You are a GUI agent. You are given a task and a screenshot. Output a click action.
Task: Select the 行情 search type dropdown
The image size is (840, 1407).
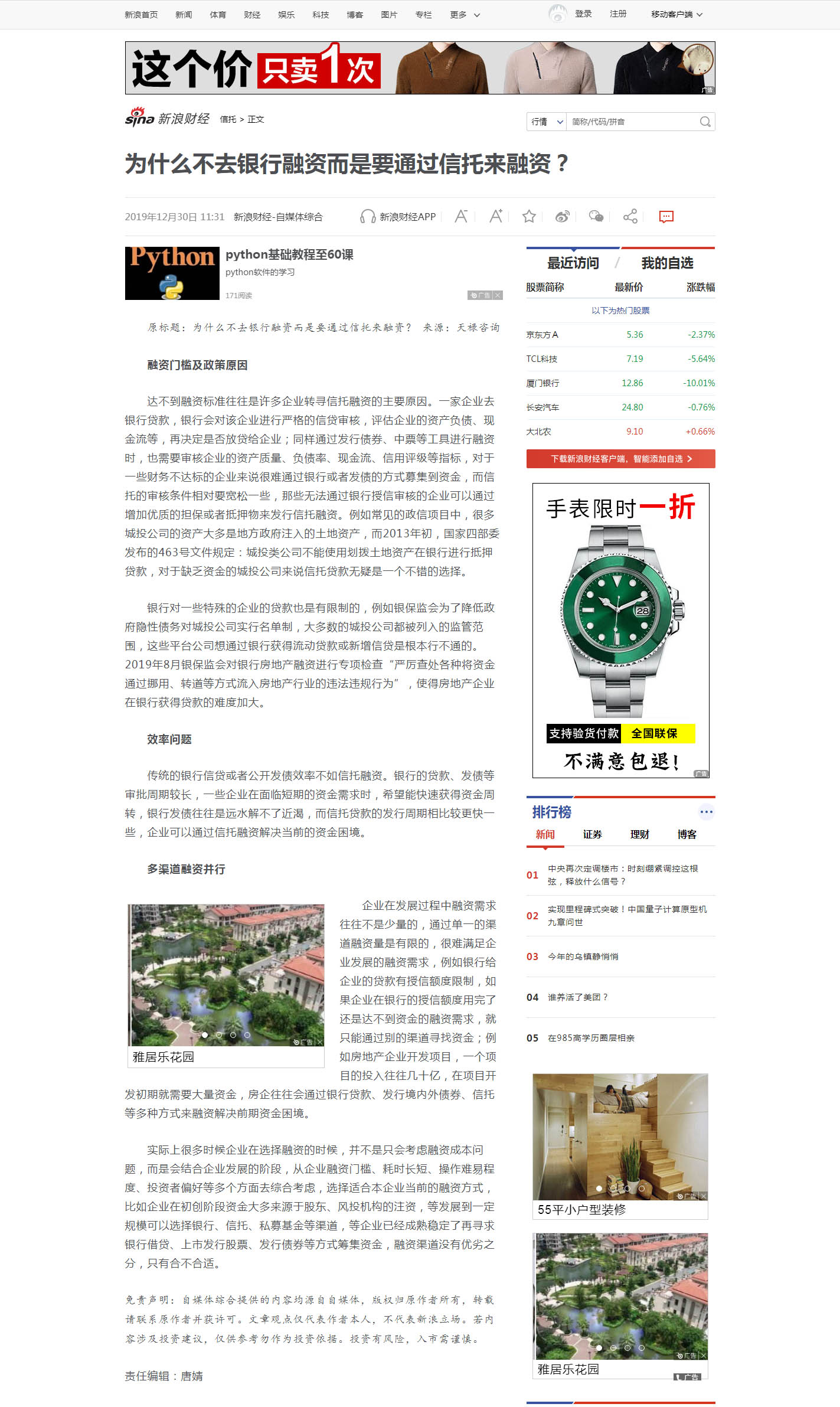tap(547, 122)
